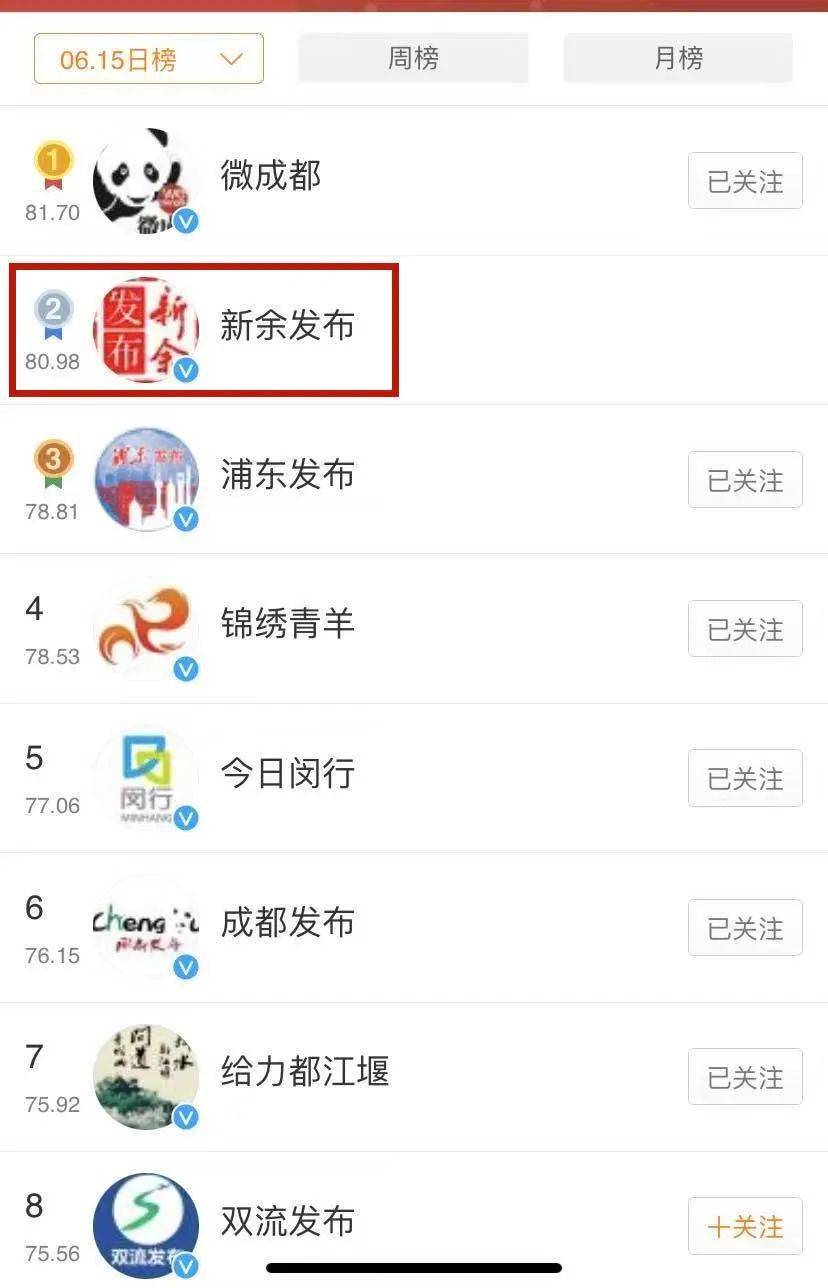This screenshot has height=1288, width=828.
Task: Tap 已关注 button next to 微成都
Action: tap(745, 181)
